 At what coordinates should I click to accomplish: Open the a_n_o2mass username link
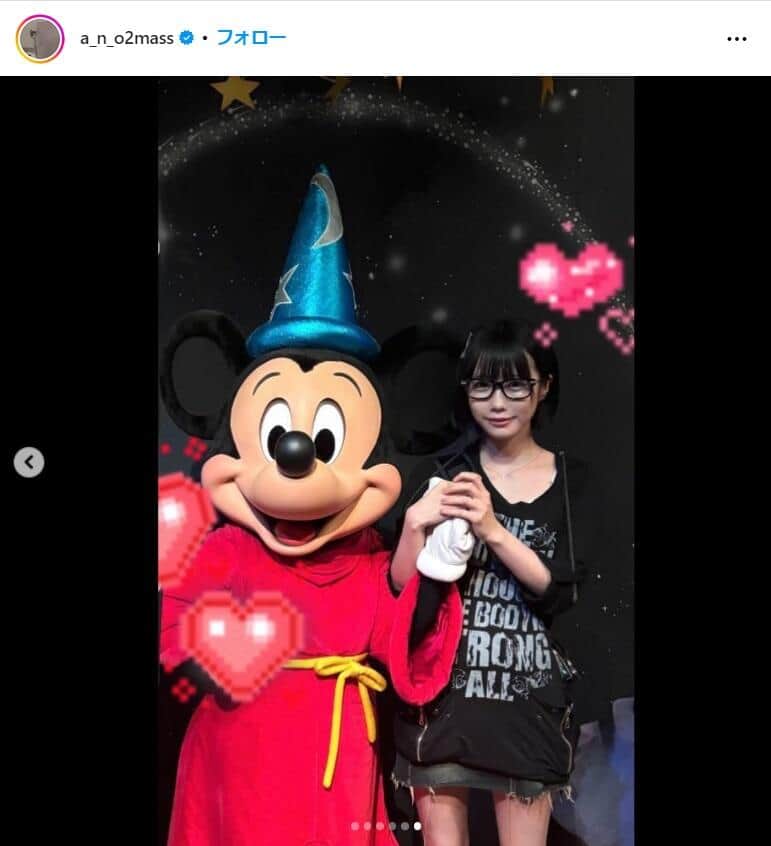tap(126, 39)
